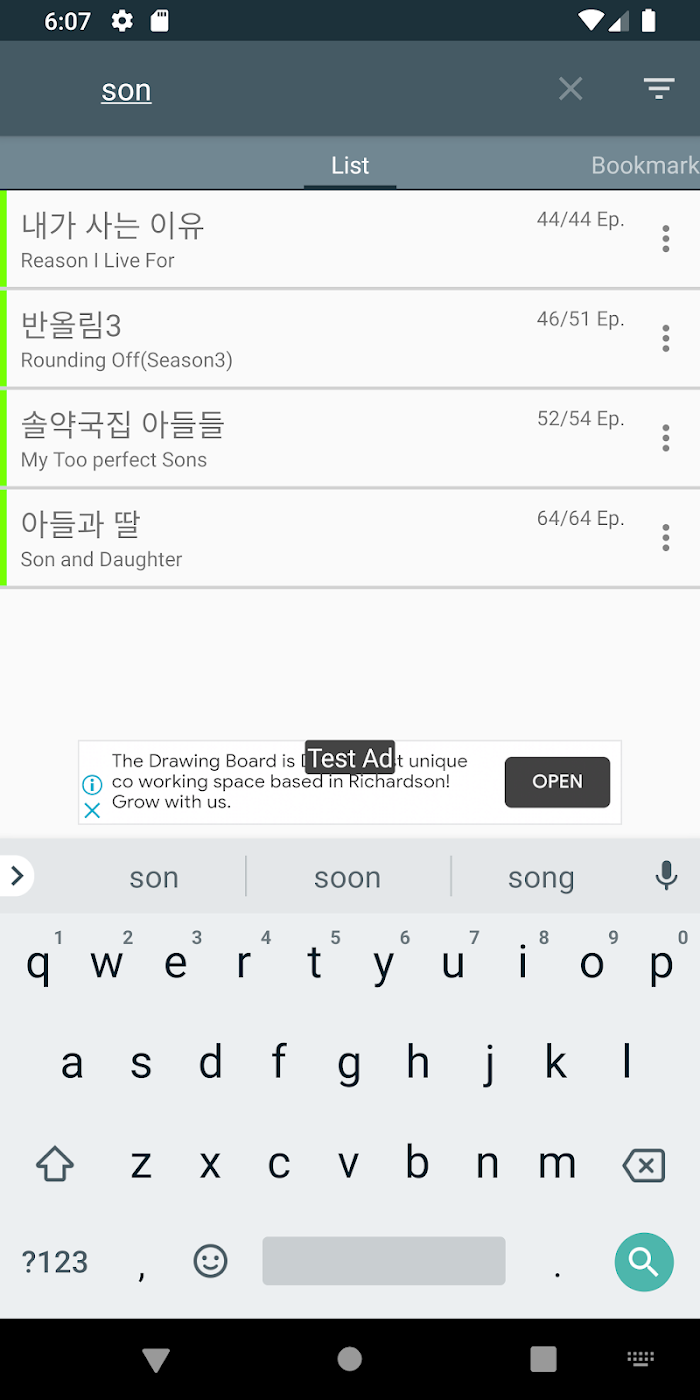
Task: Tap the keyboard's search key
Action: 644,1262
